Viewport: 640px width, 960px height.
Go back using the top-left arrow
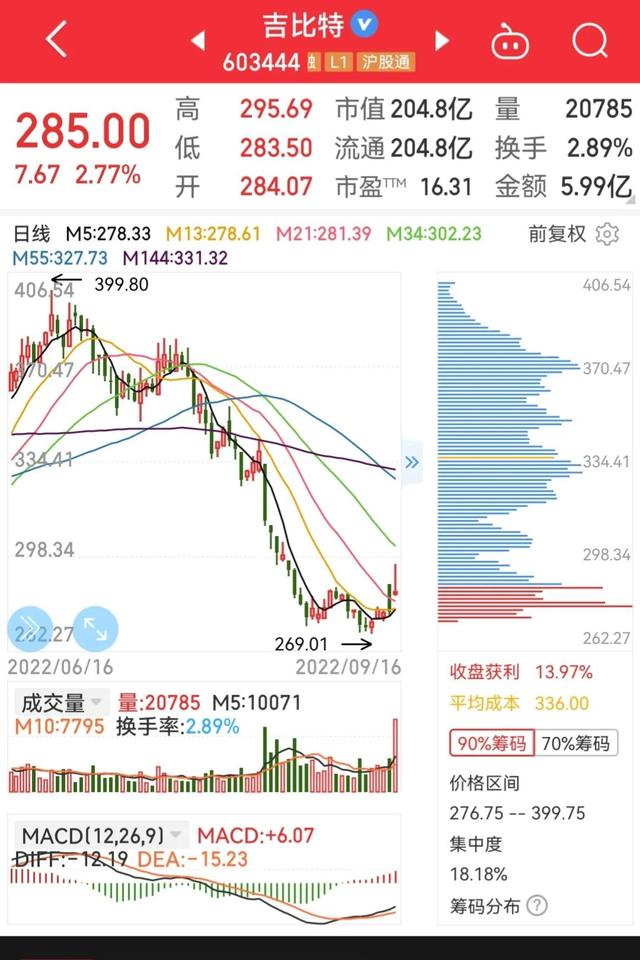point(56,40)
